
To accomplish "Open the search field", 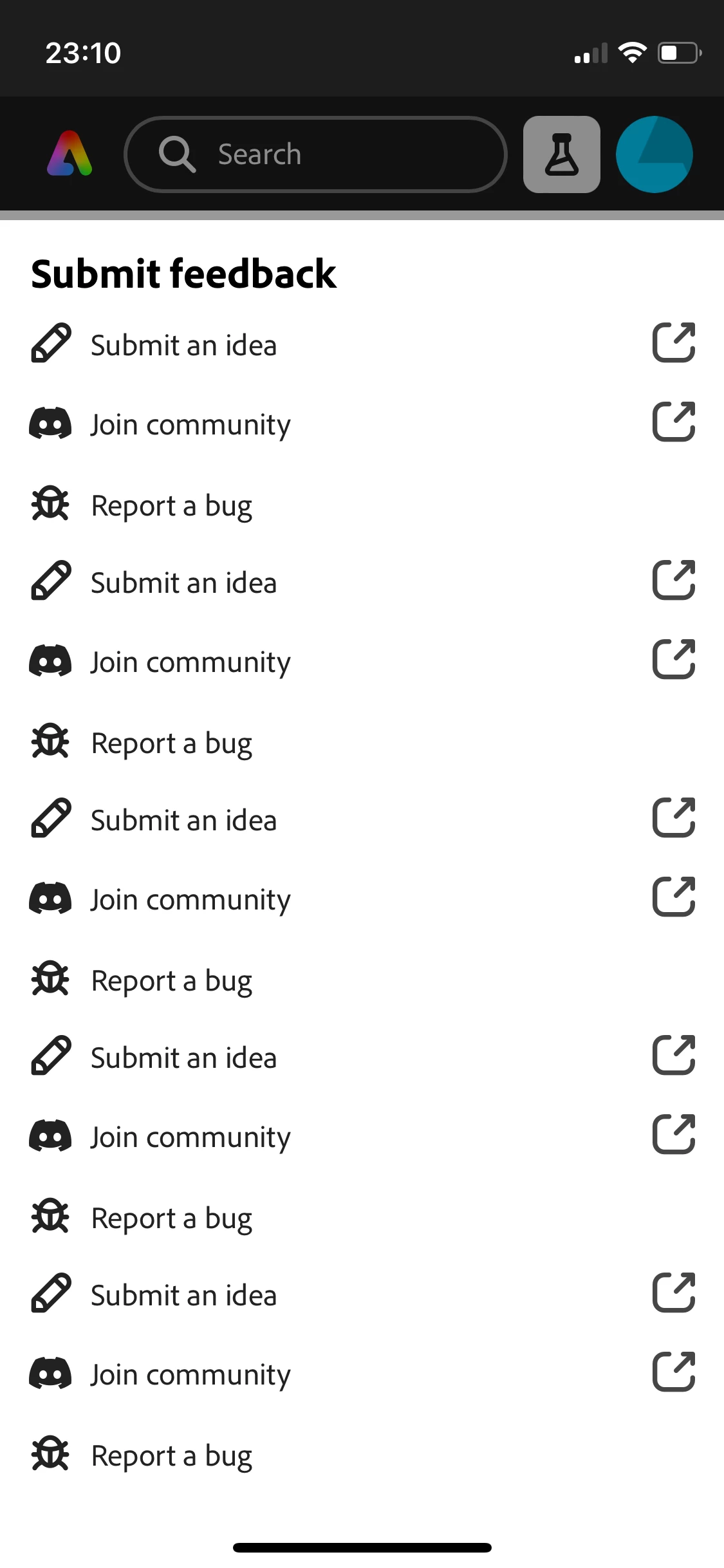I will (315, 154).
